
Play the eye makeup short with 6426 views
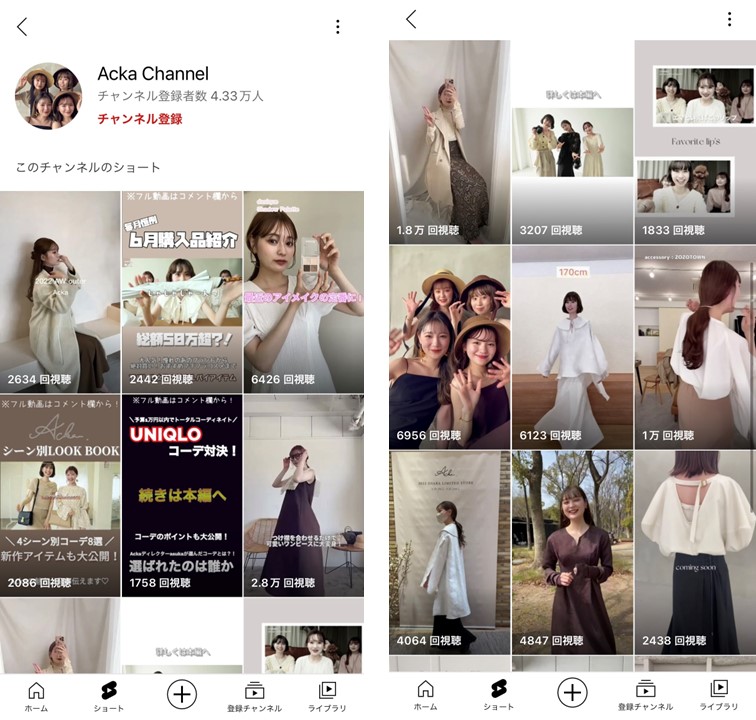303,290
